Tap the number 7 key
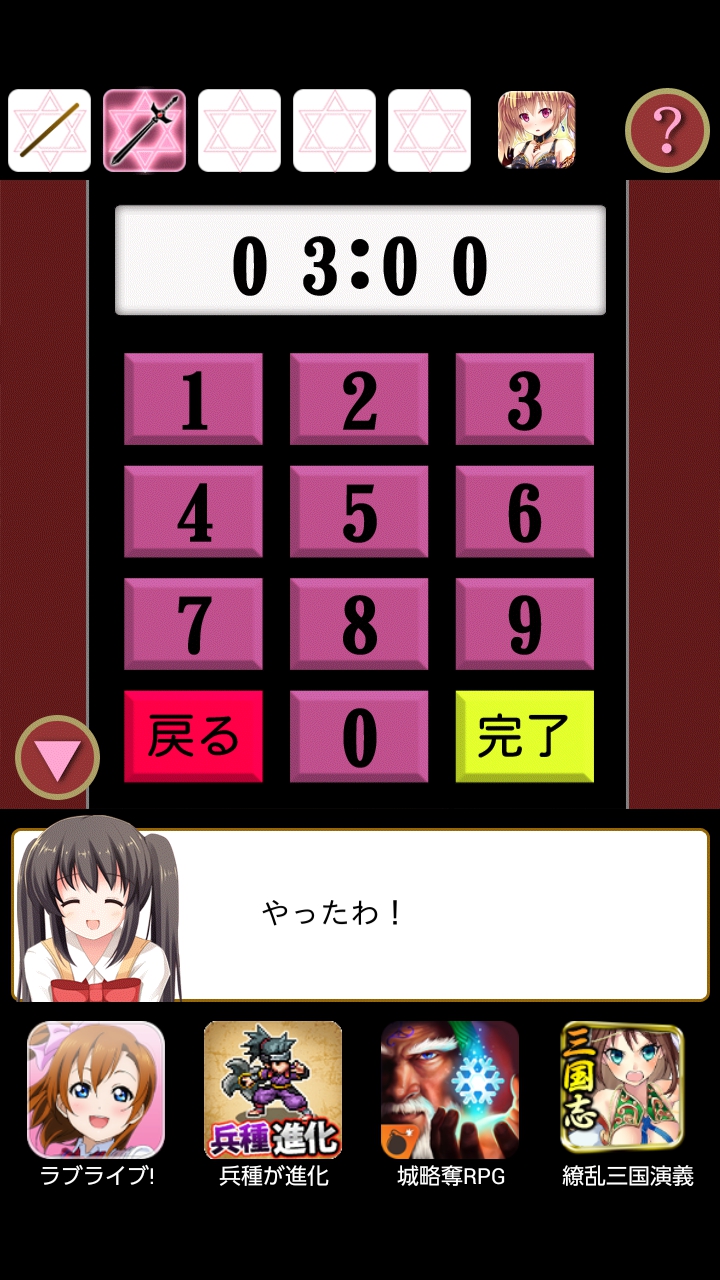This screenshot has width=720, height=1280. (x=193, y=624)
